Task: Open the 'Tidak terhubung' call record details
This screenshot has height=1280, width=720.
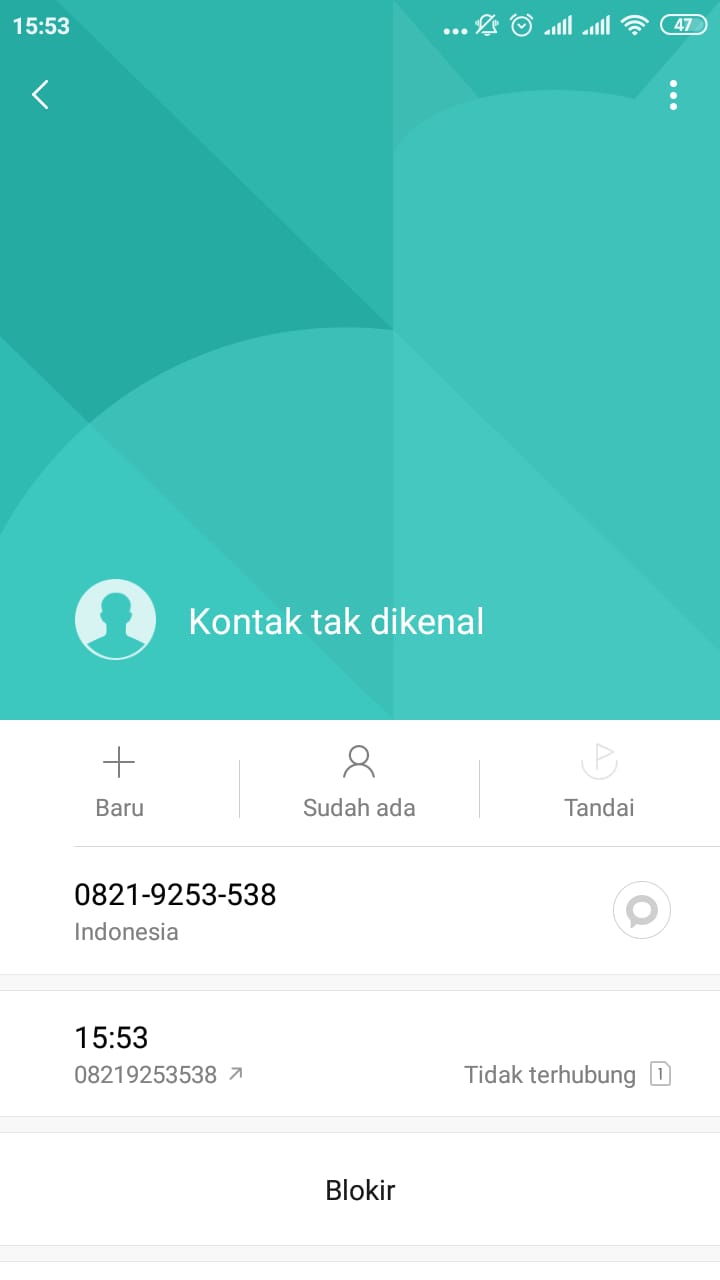Action: (549, 1074)
